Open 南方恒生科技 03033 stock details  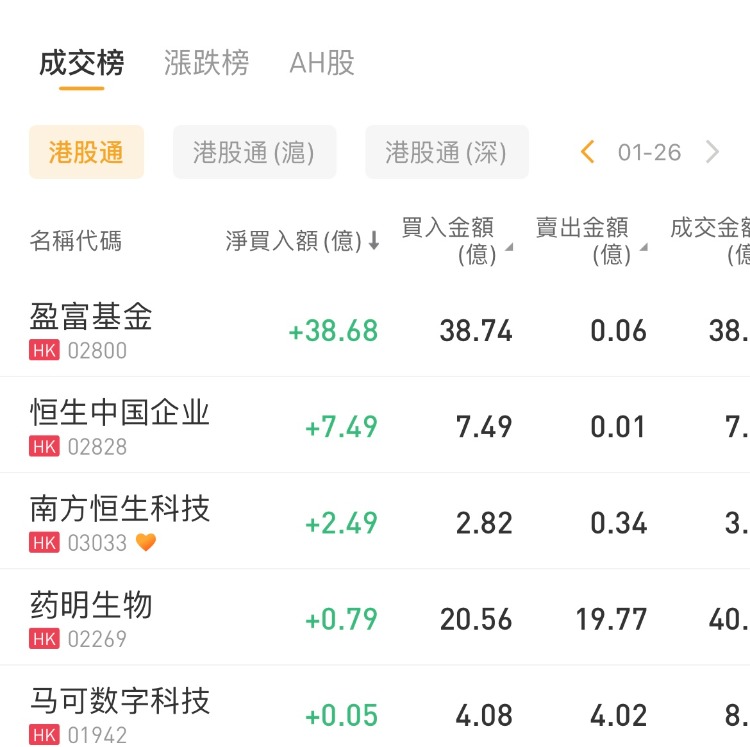120,522
